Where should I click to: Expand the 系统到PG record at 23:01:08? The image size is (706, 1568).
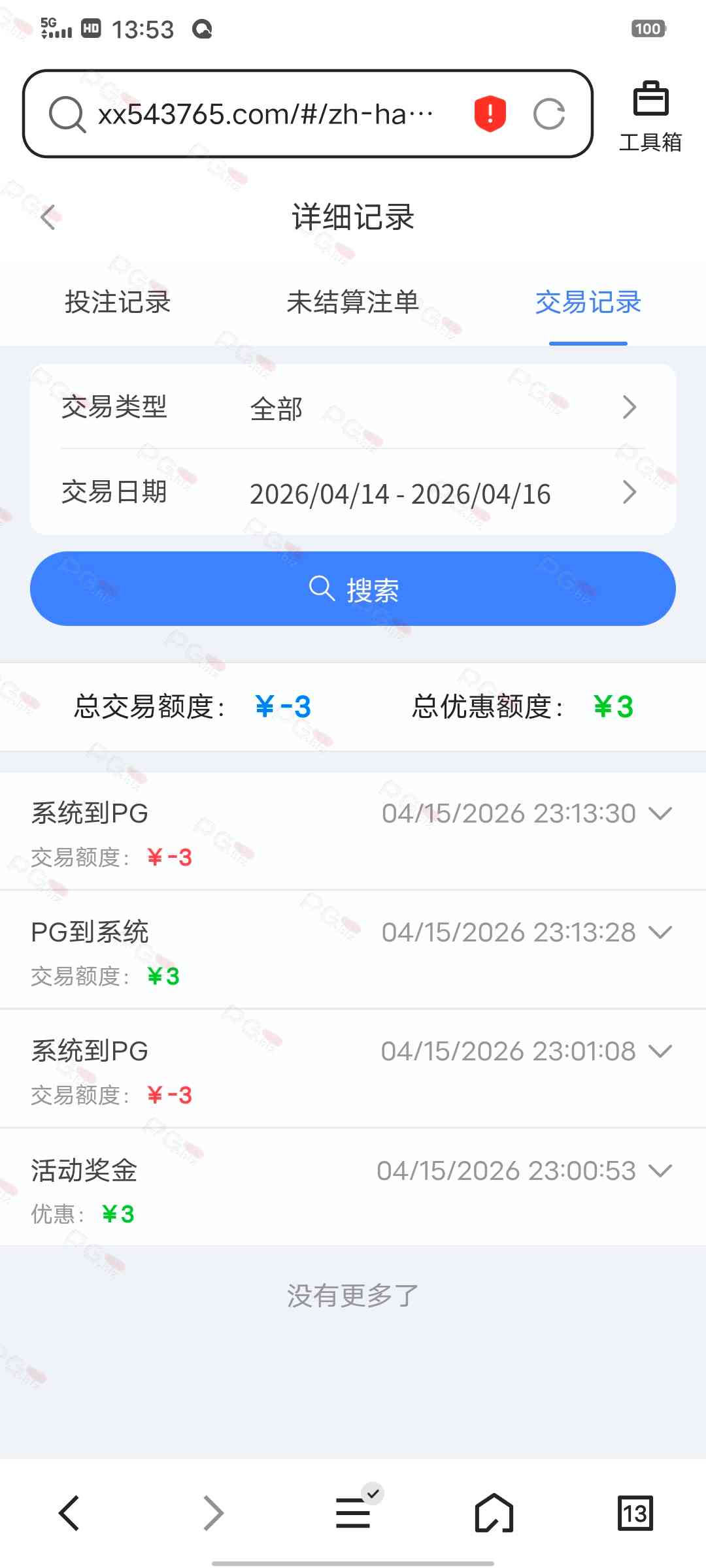[660, 1051]
